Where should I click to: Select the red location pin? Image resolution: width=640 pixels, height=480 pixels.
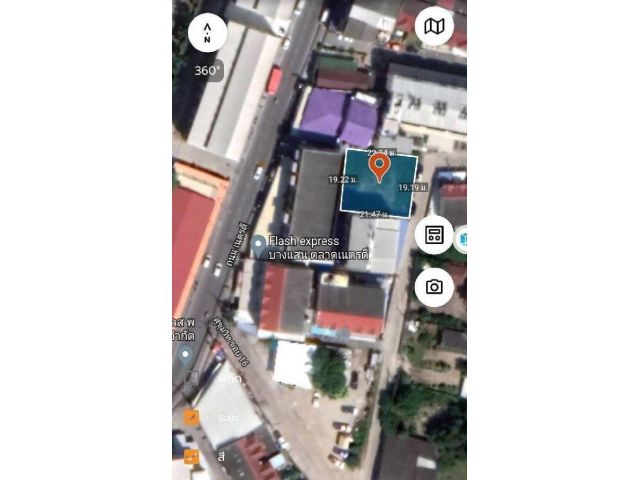(379, 165)
